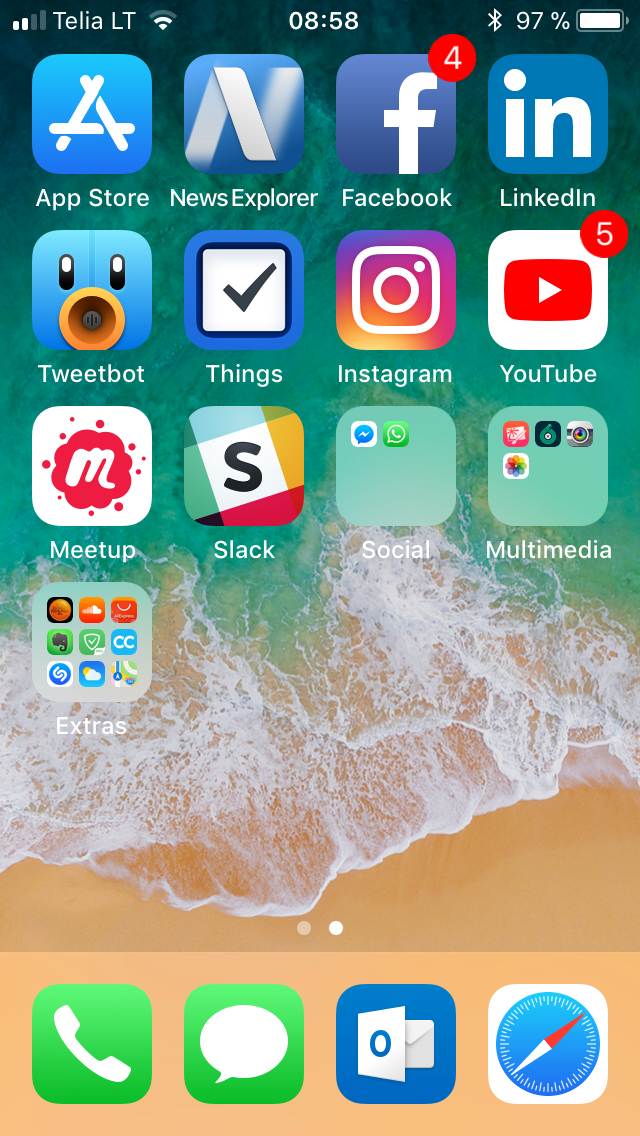
Task: Open Facebook with 4 notifications
Action: click(396, 114)
